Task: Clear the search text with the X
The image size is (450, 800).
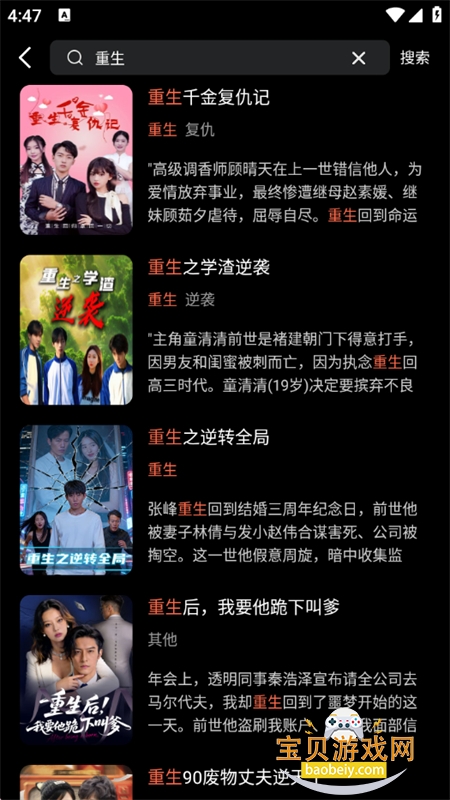Action: (359, 58)
